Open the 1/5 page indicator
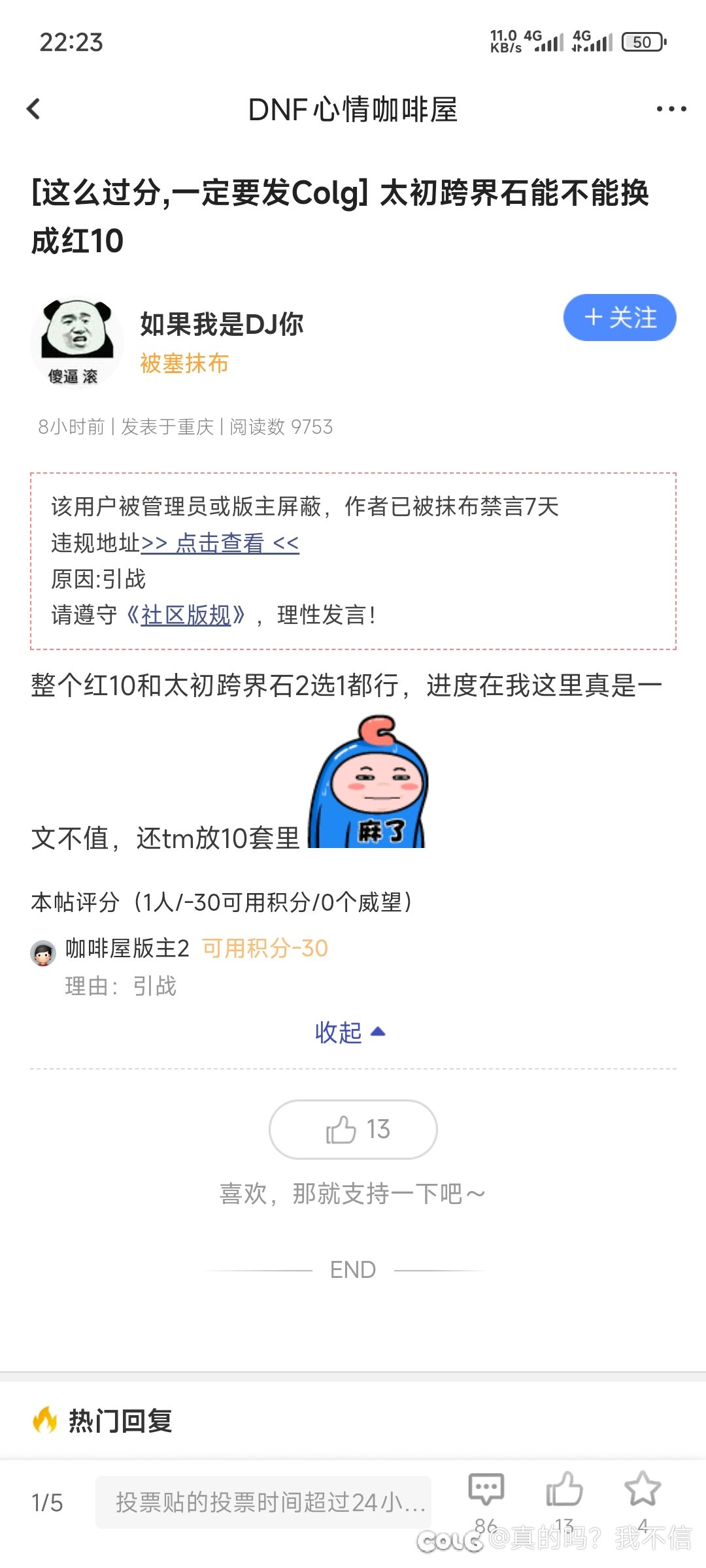The width and height of the screenshot is (706, 1568). (47, 1503)
